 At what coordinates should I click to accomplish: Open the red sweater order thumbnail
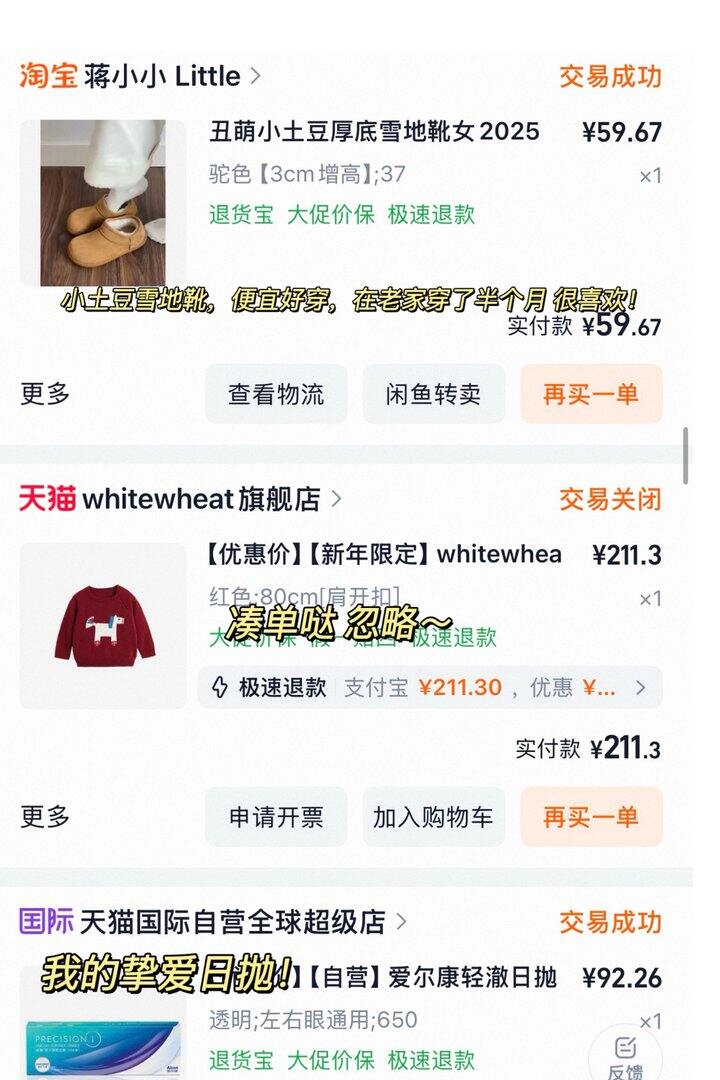tap(103, 626)
